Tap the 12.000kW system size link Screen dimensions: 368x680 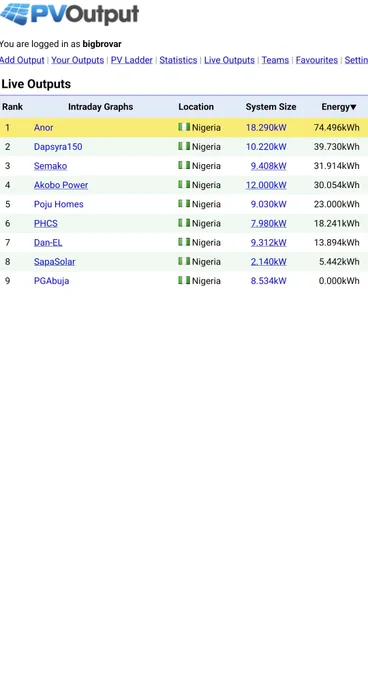(x=266, y=185)
